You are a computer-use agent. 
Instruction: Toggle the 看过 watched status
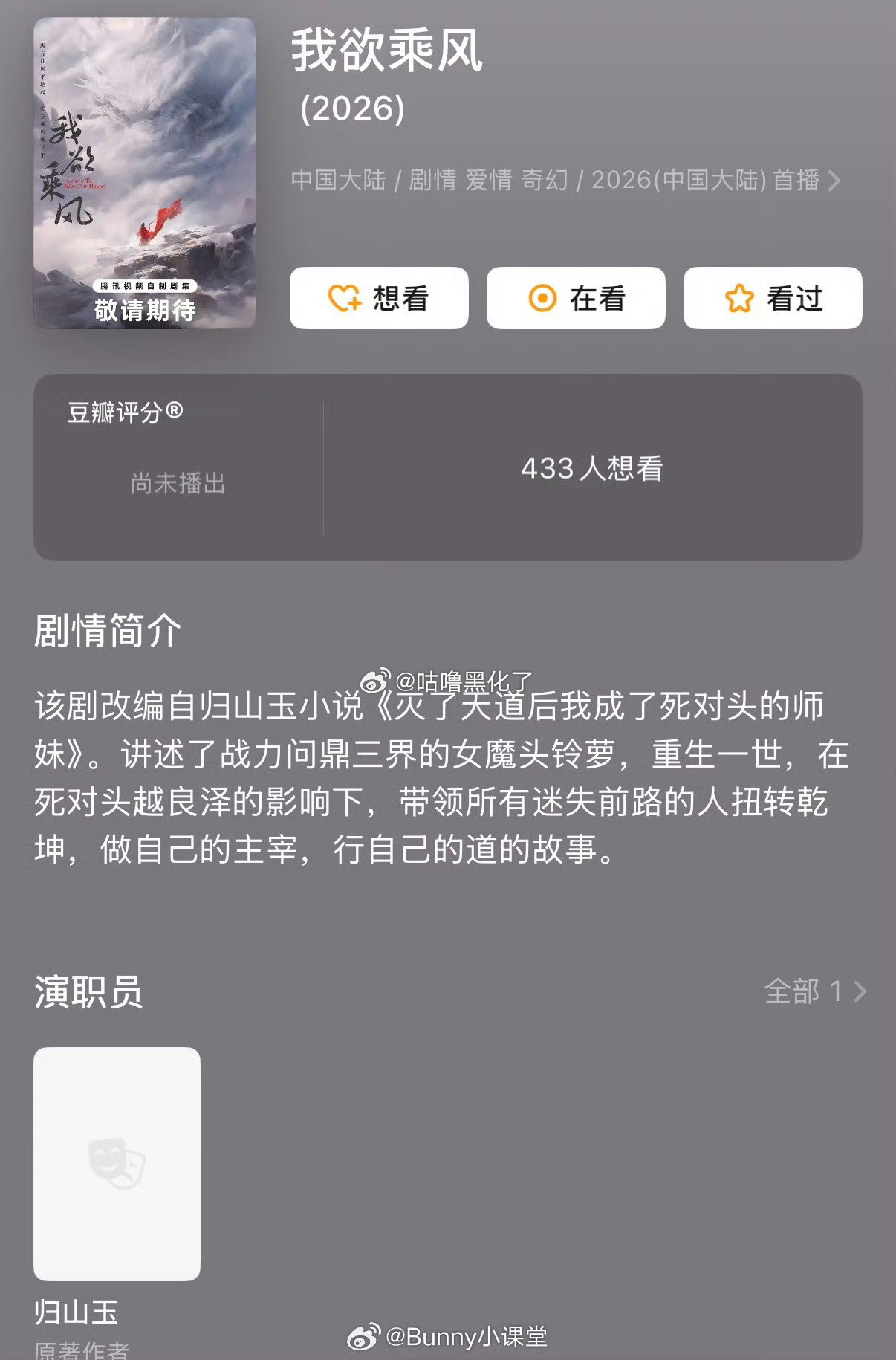[771, 297]
